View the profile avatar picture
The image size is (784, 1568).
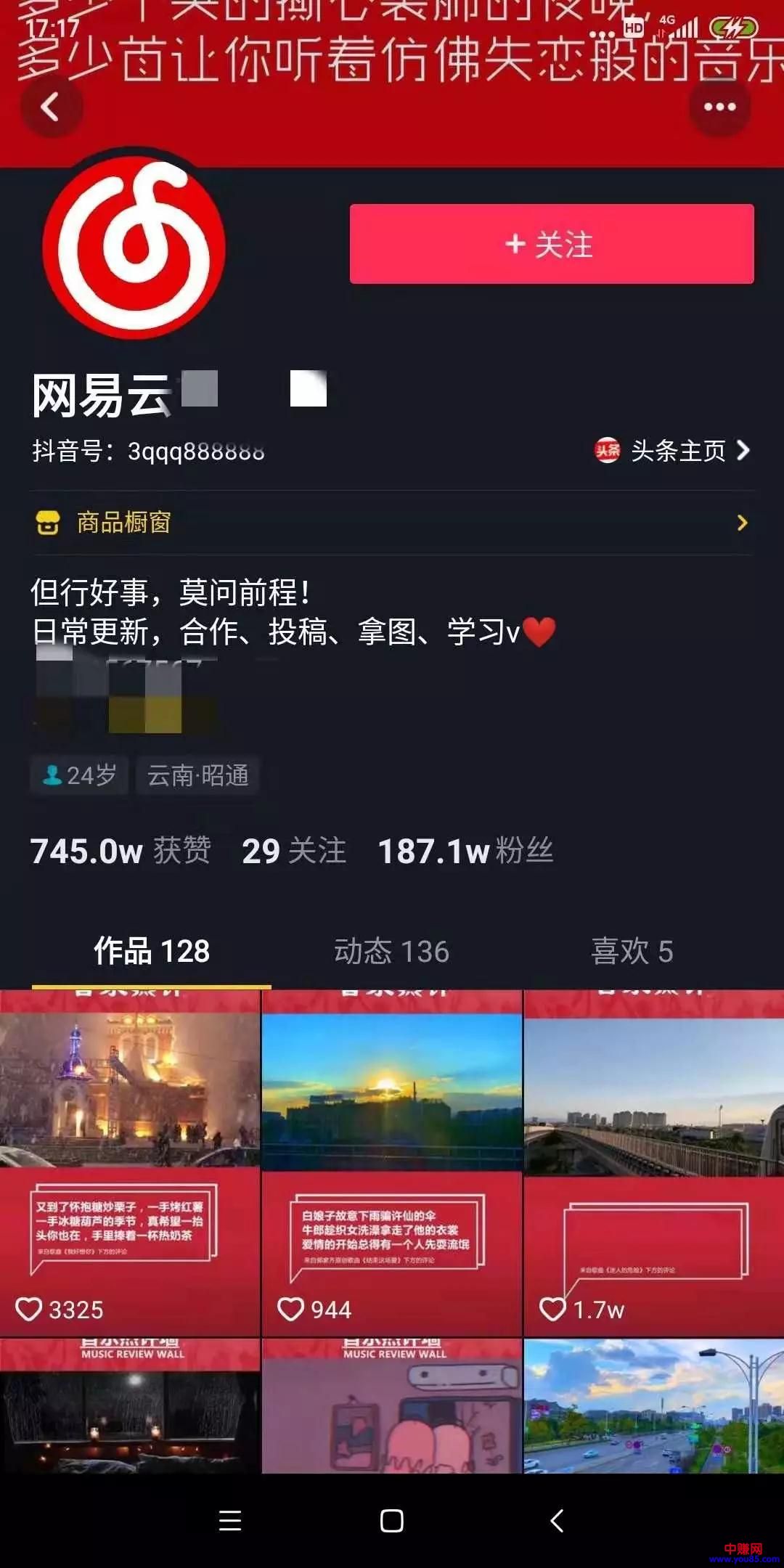(134, 248)
